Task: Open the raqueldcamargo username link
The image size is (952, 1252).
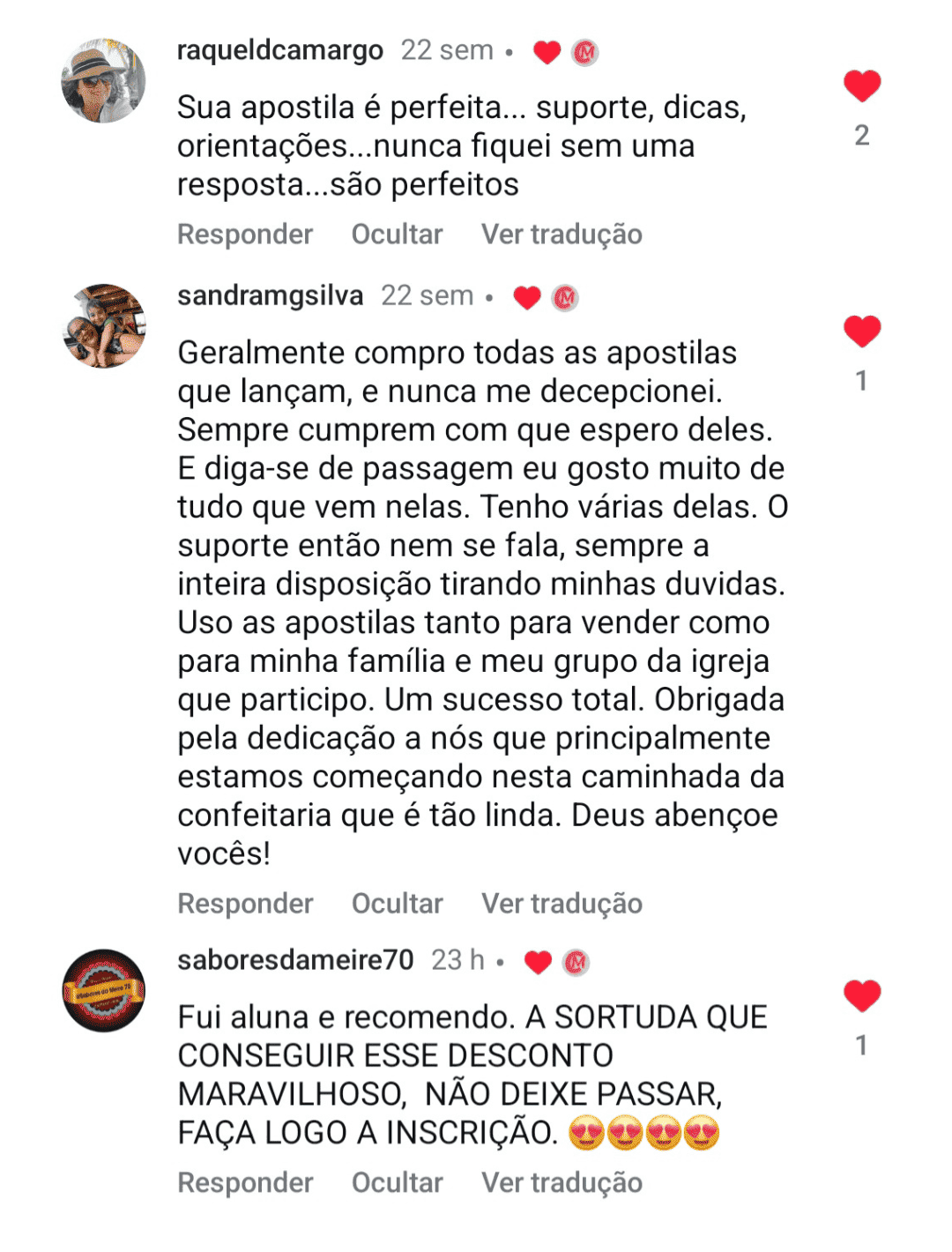Action: pyautogui.click(x=279, y=51)
